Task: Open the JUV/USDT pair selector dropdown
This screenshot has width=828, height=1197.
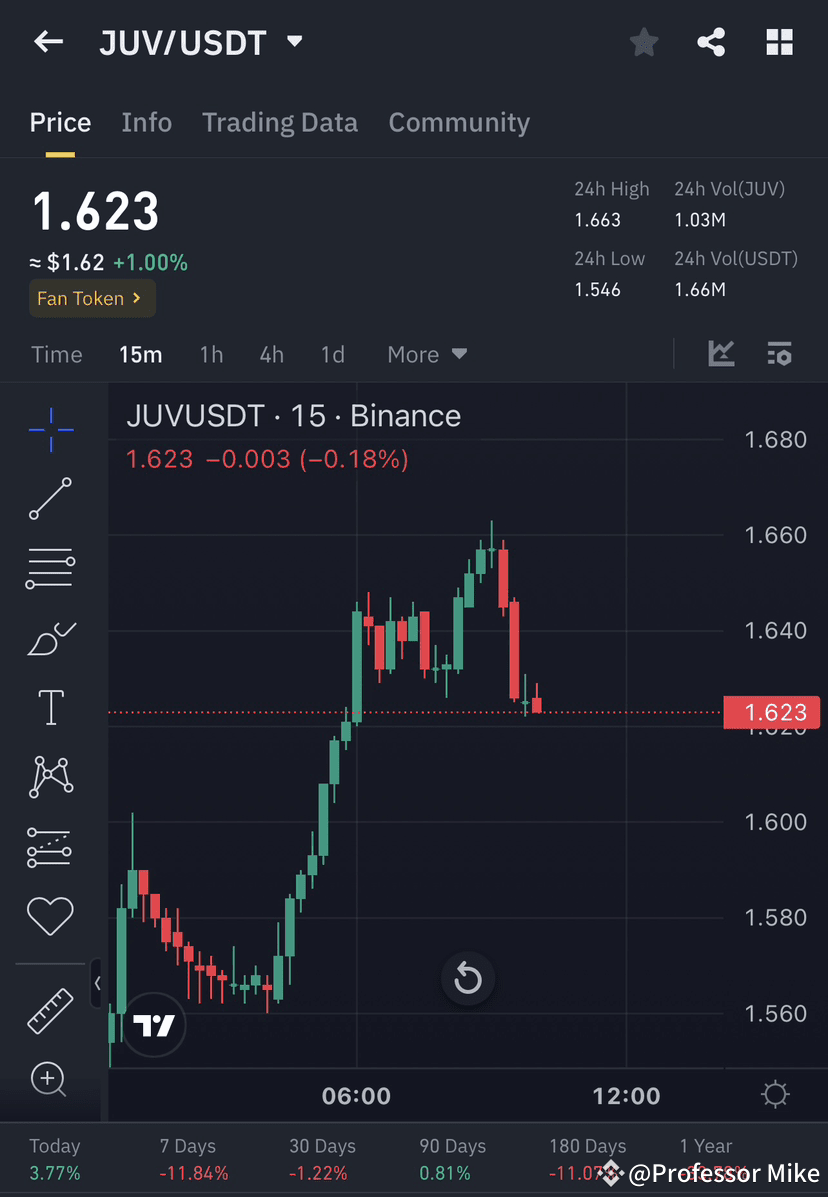Action: pyautogui.click(x=294, y=42)
